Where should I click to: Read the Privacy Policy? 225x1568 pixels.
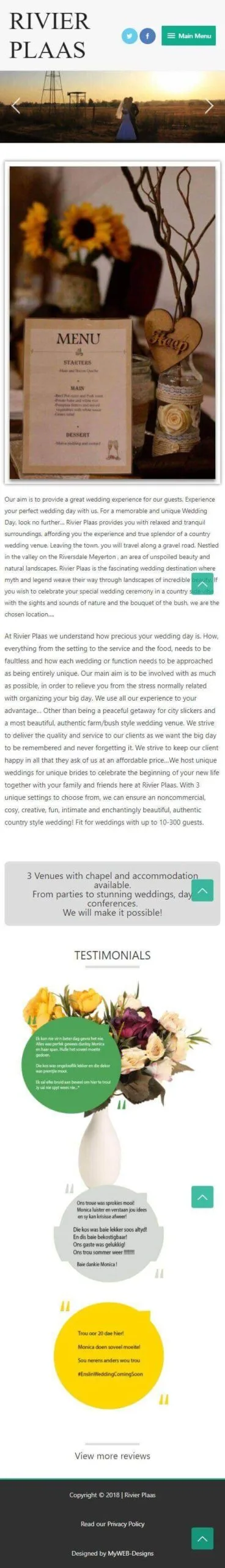(126, 1523)
